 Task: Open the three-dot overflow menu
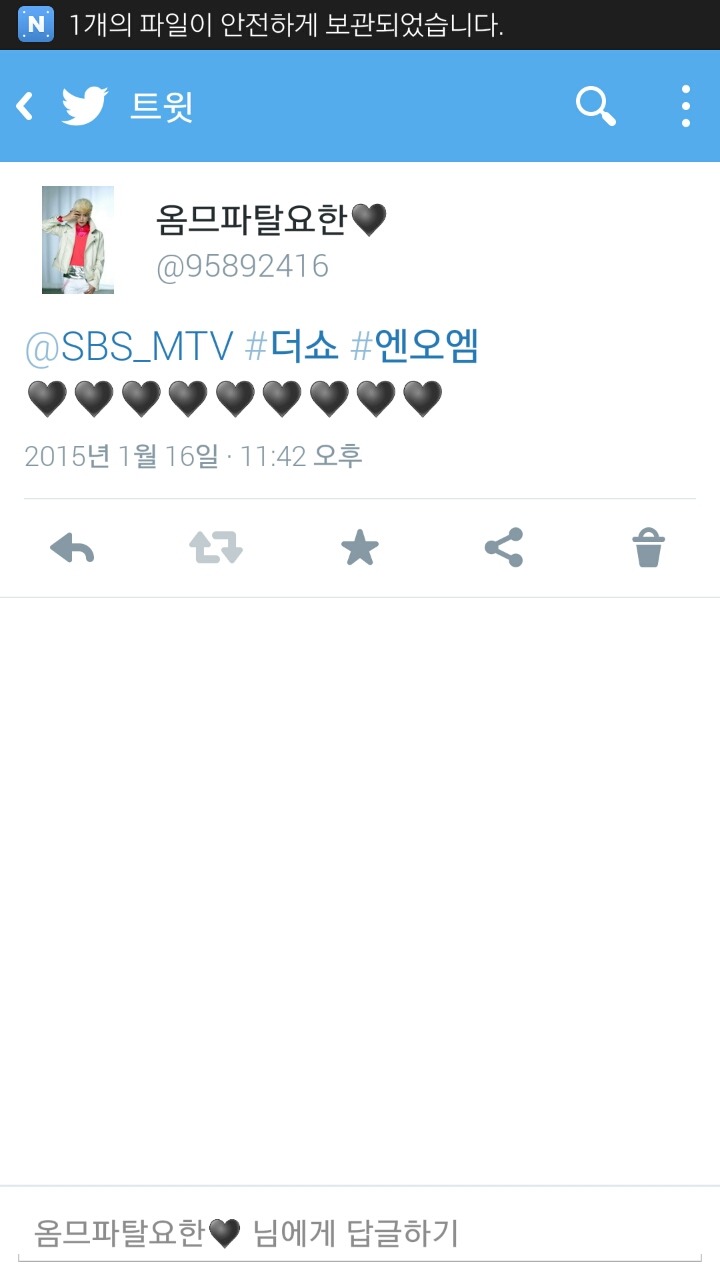[685, 106]
